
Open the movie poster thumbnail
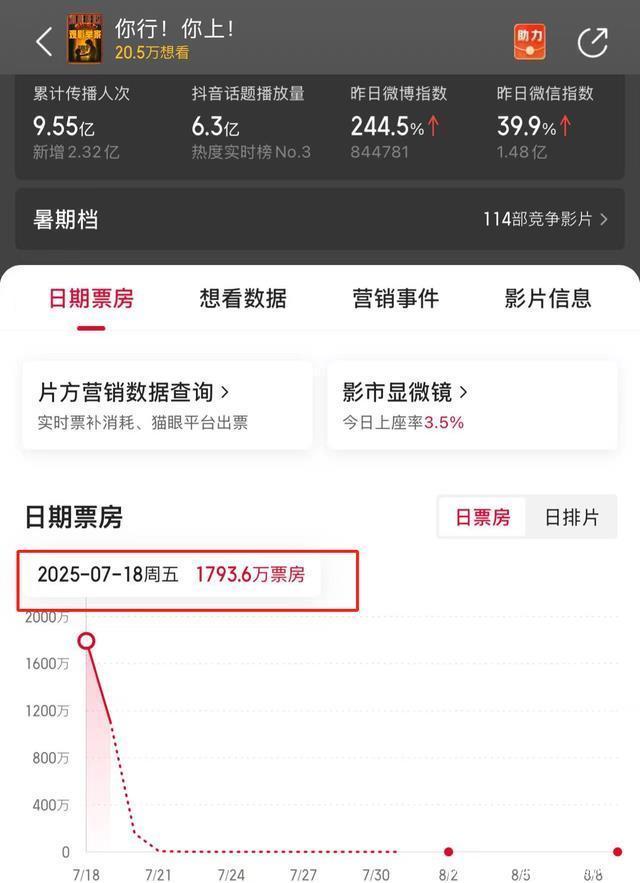[86, 39]
